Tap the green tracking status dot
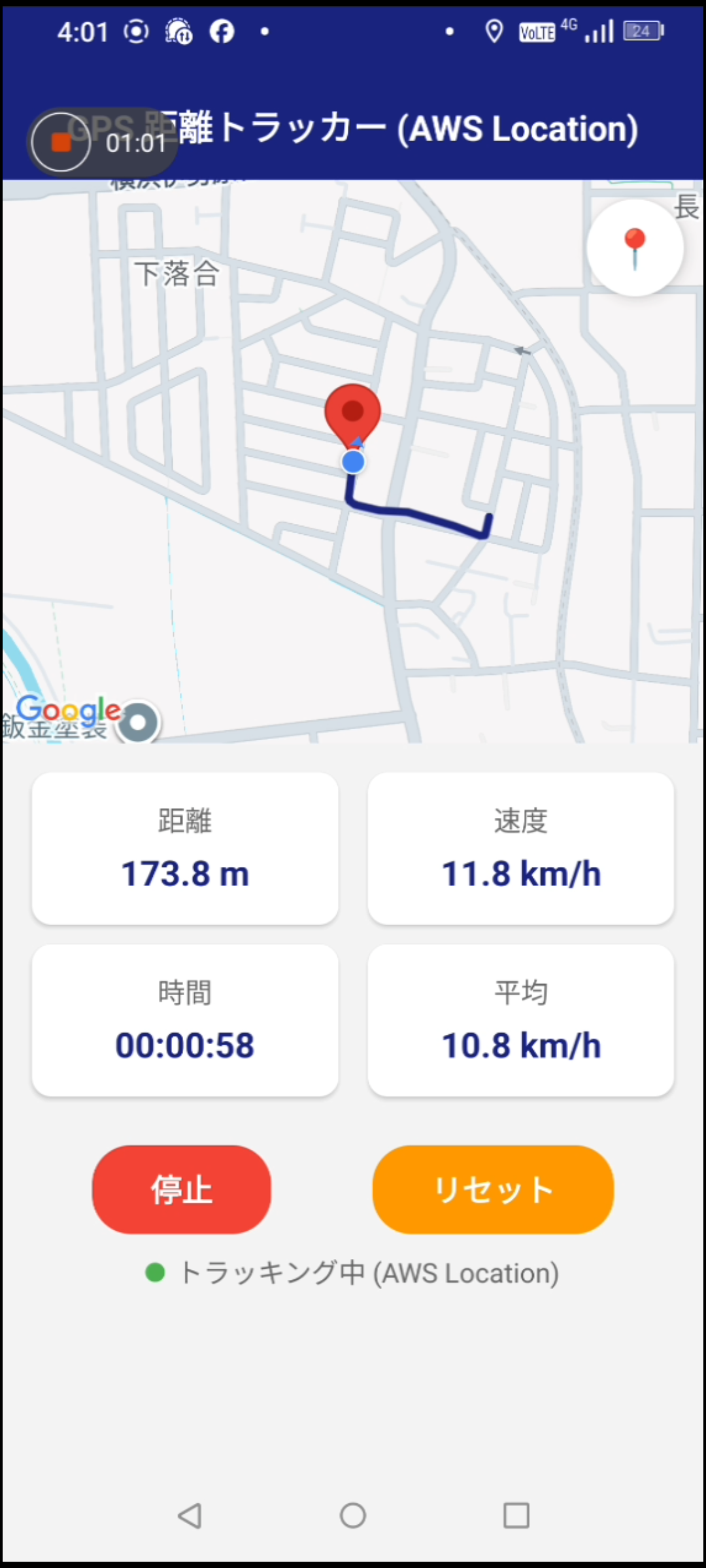Screen dimensions: 706x1568 (x=156, y=1273)
